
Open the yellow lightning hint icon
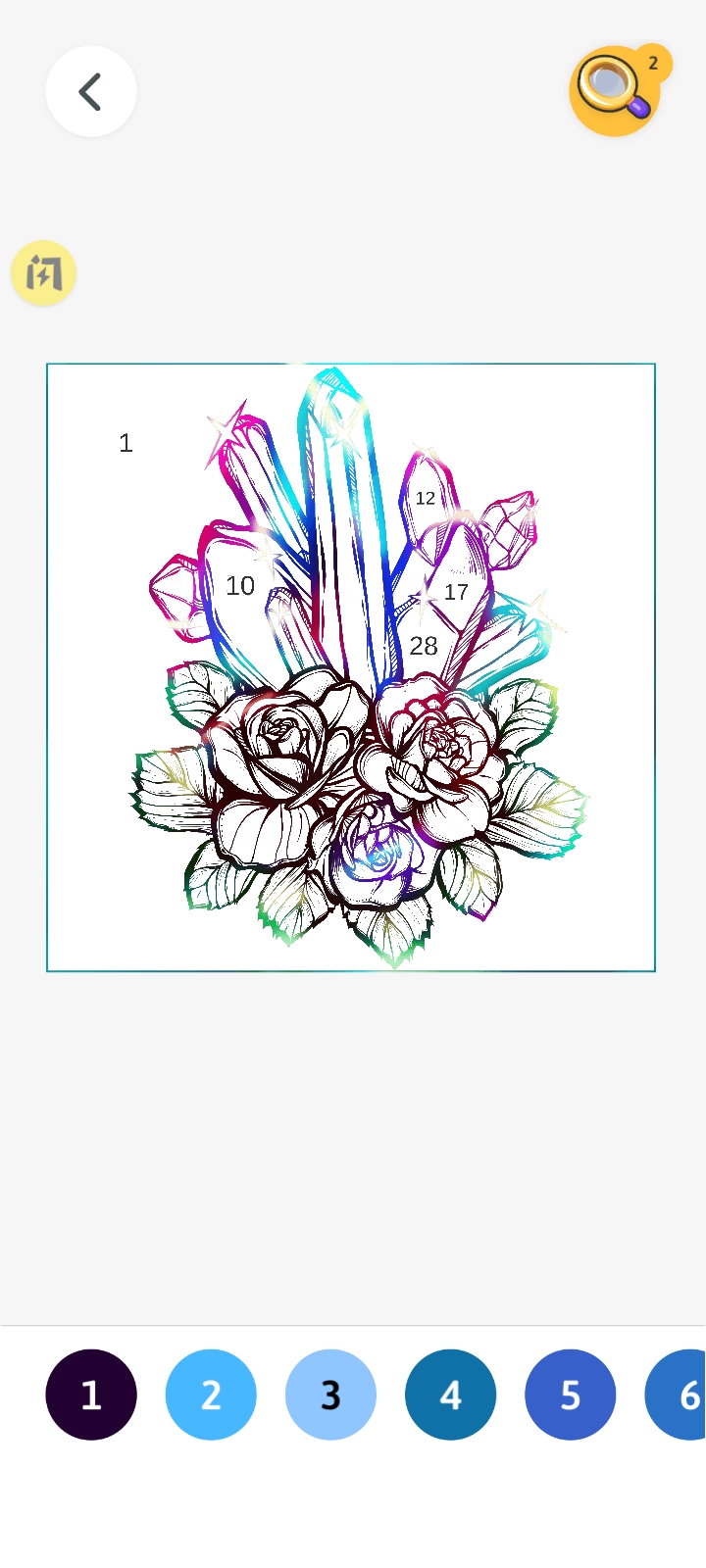click(43, 273)
